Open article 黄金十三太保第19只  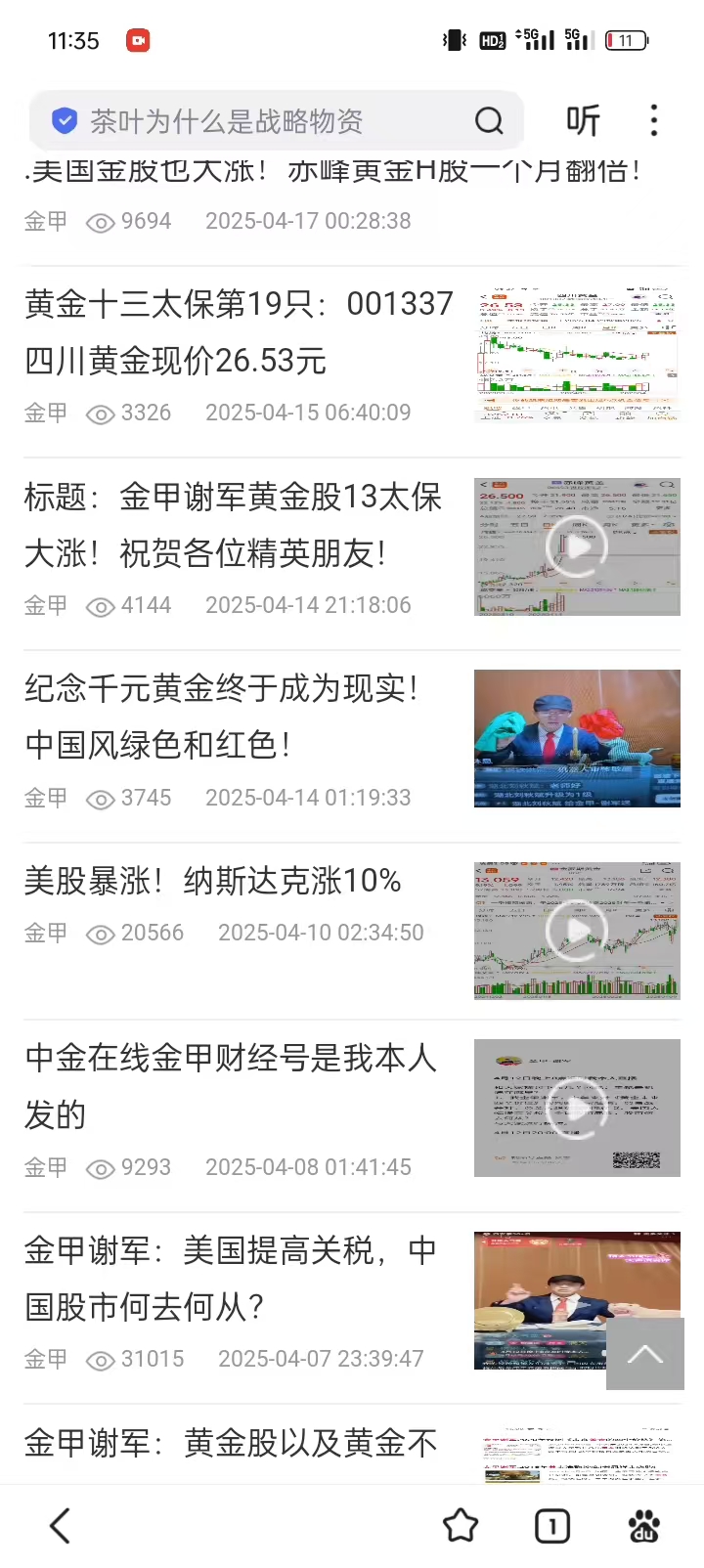235,332
